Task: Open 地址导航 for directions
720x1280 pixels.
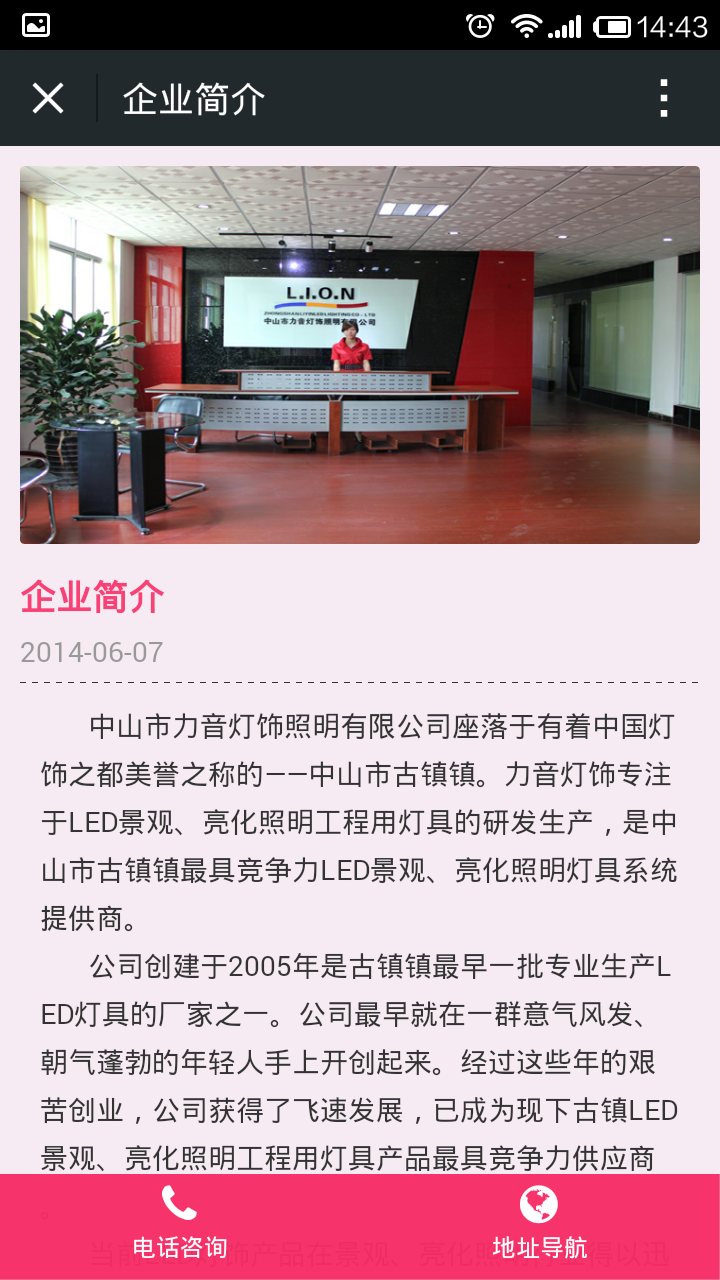Action: tap(540, 1226)
